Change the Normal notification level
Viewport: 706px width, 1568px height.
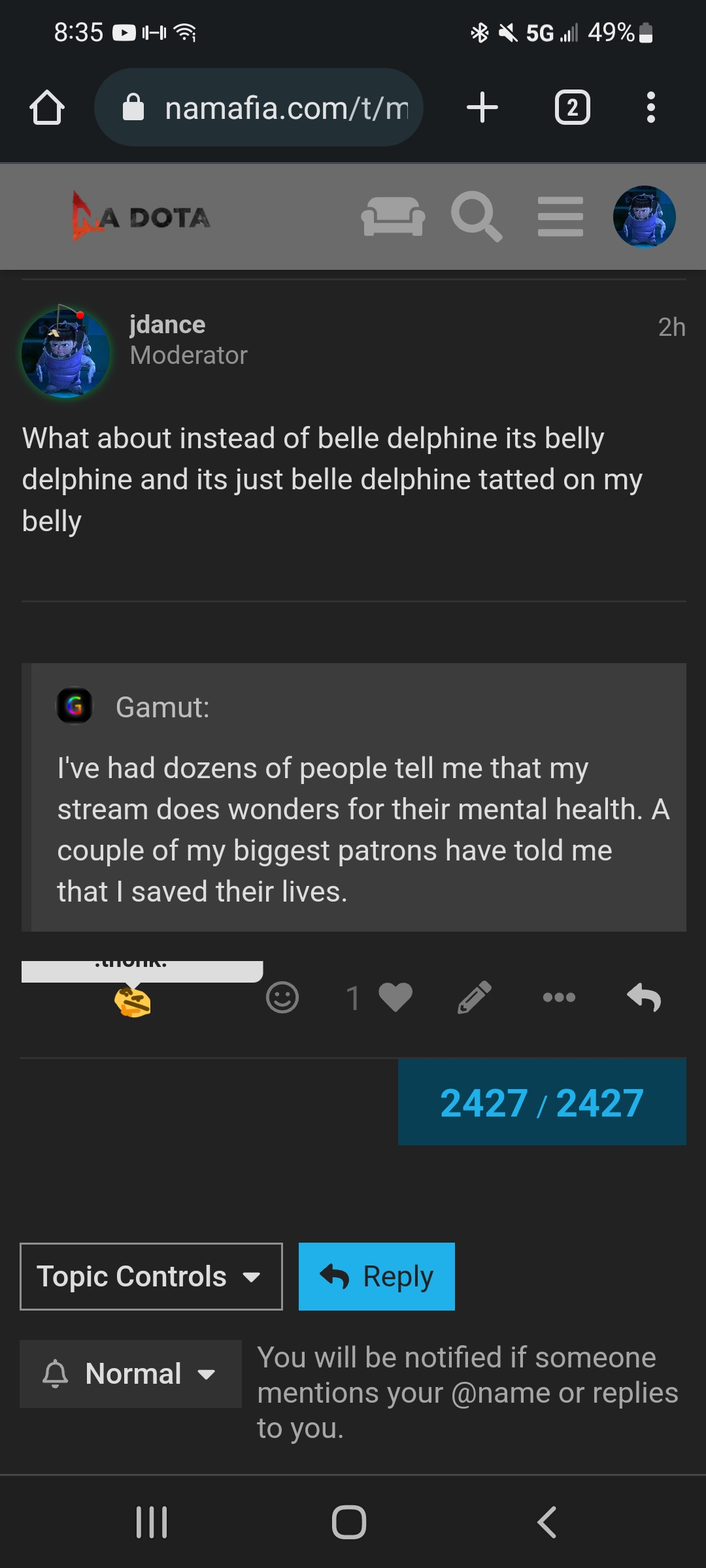click(131, 1373)
